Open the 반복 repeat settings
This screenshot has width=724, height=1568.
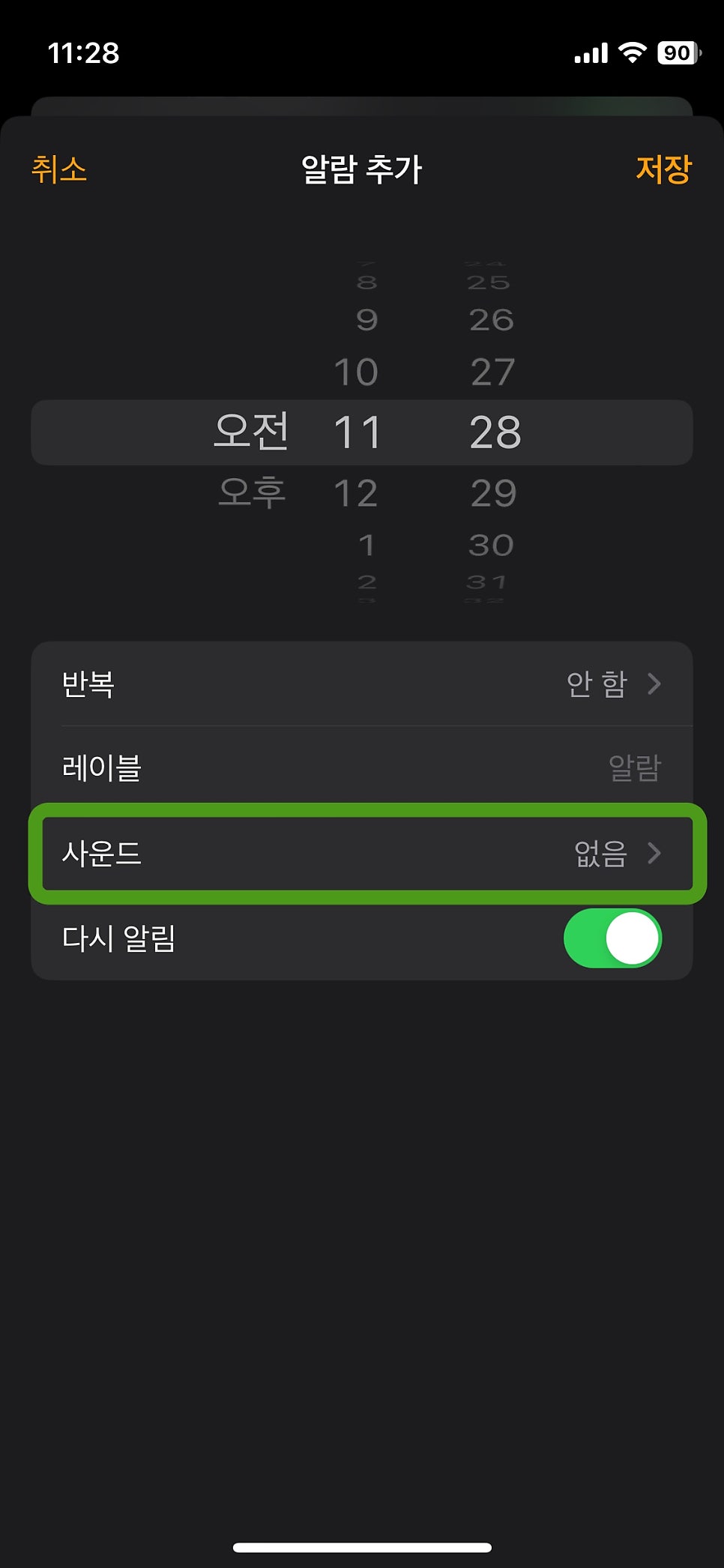point(362,684)
